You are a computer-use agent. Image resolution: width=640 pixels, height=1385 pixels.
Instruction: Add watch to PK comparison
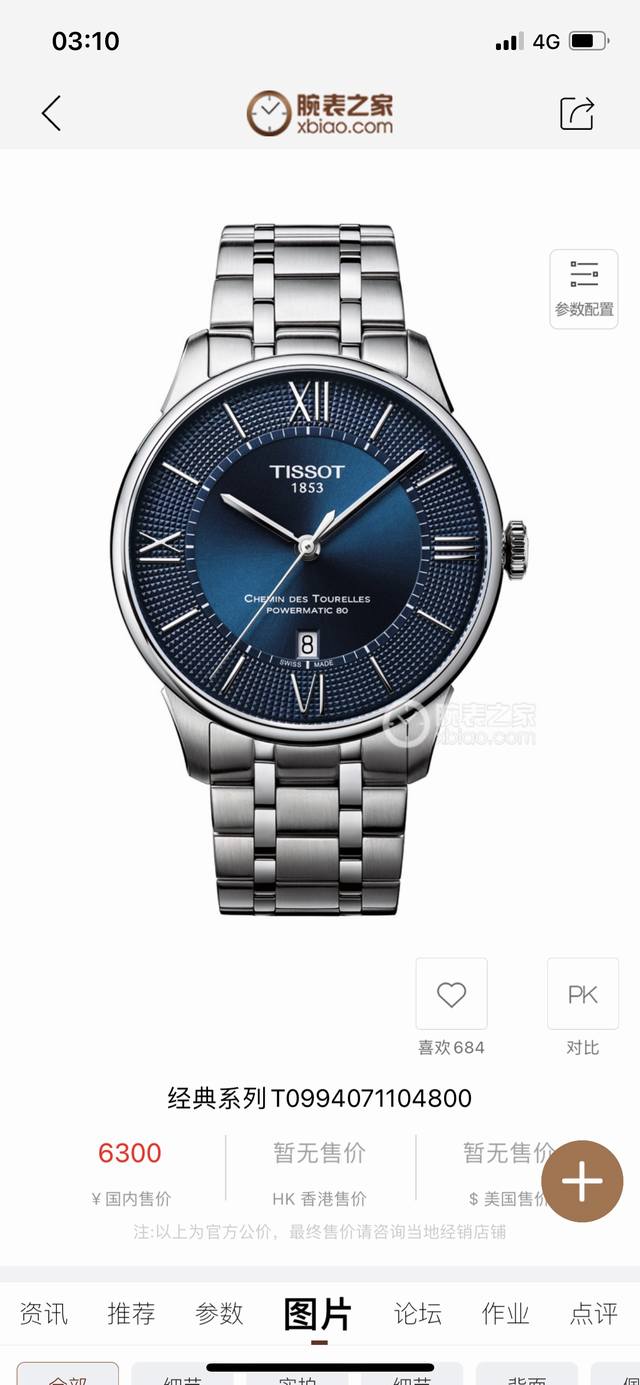[582, 994]
